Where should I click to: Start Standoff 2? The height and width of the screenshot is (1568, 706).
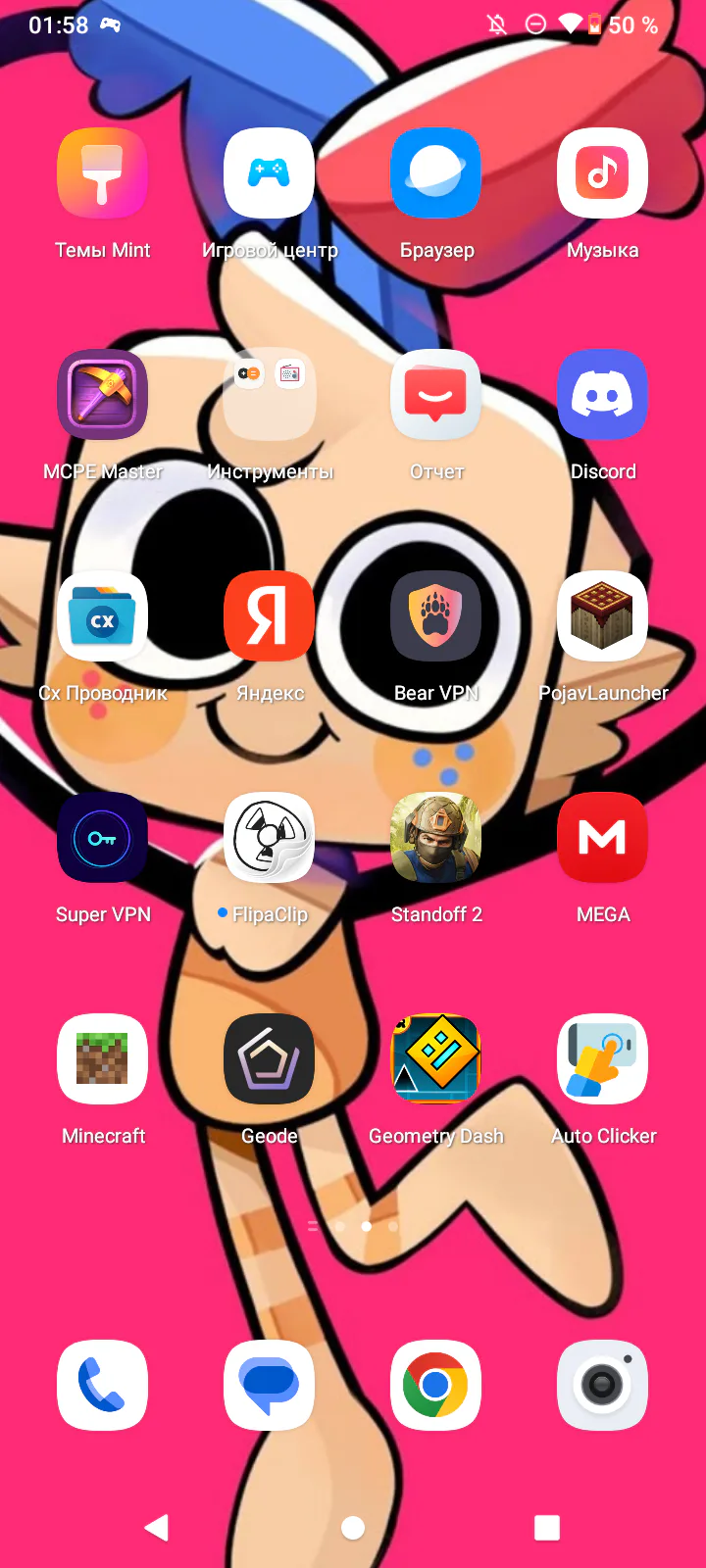436,837
